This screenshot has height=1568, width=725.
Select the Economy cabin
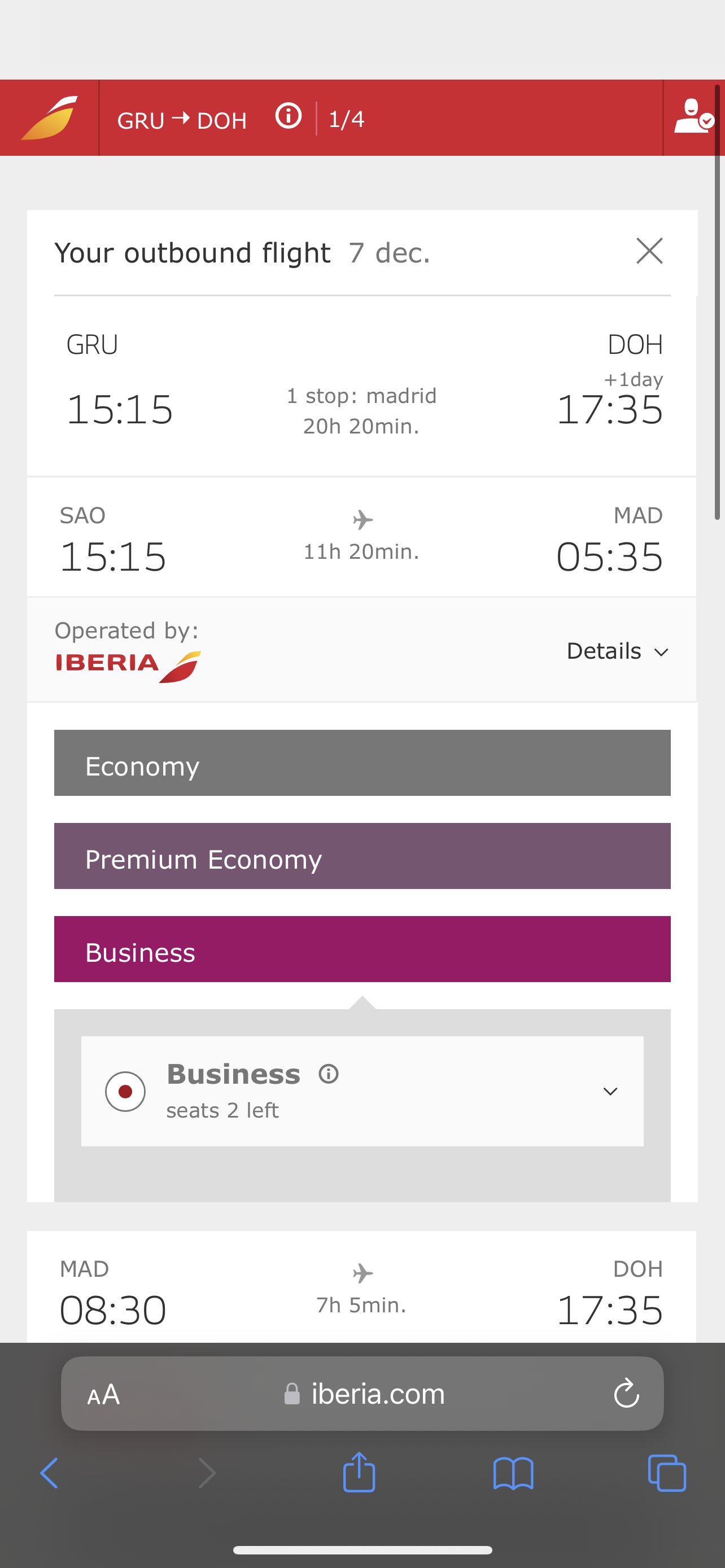tap(362, 763)
